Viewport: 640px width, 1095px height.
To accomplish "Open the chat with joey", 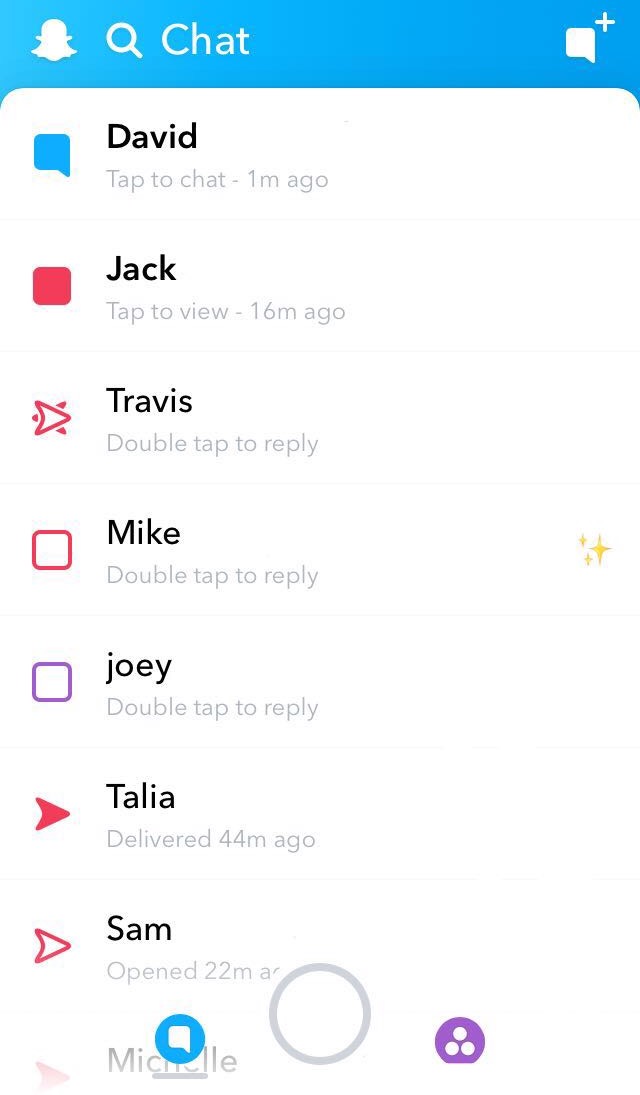I will [320, 682].
